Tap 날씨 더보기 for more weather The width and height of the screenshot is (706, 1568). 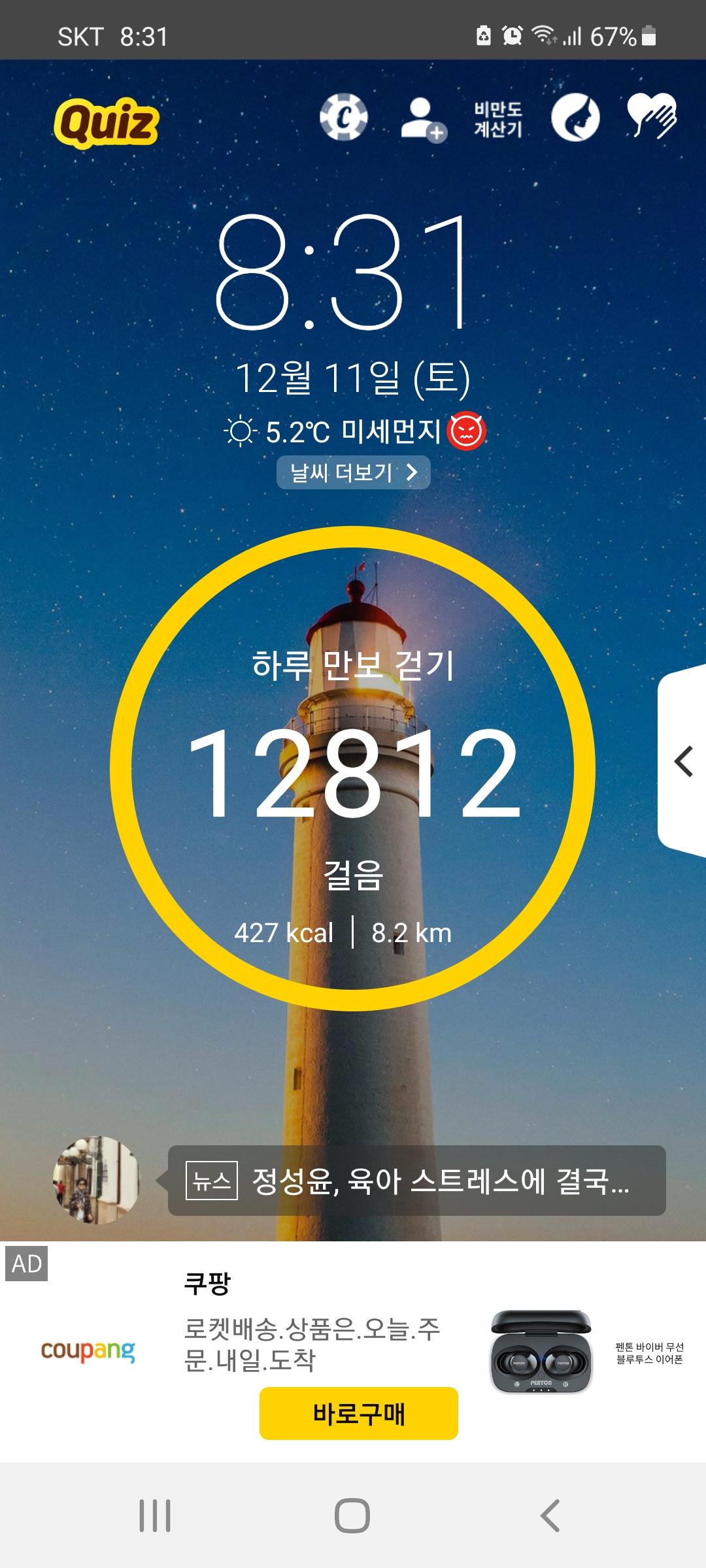[x=353, y=472]
